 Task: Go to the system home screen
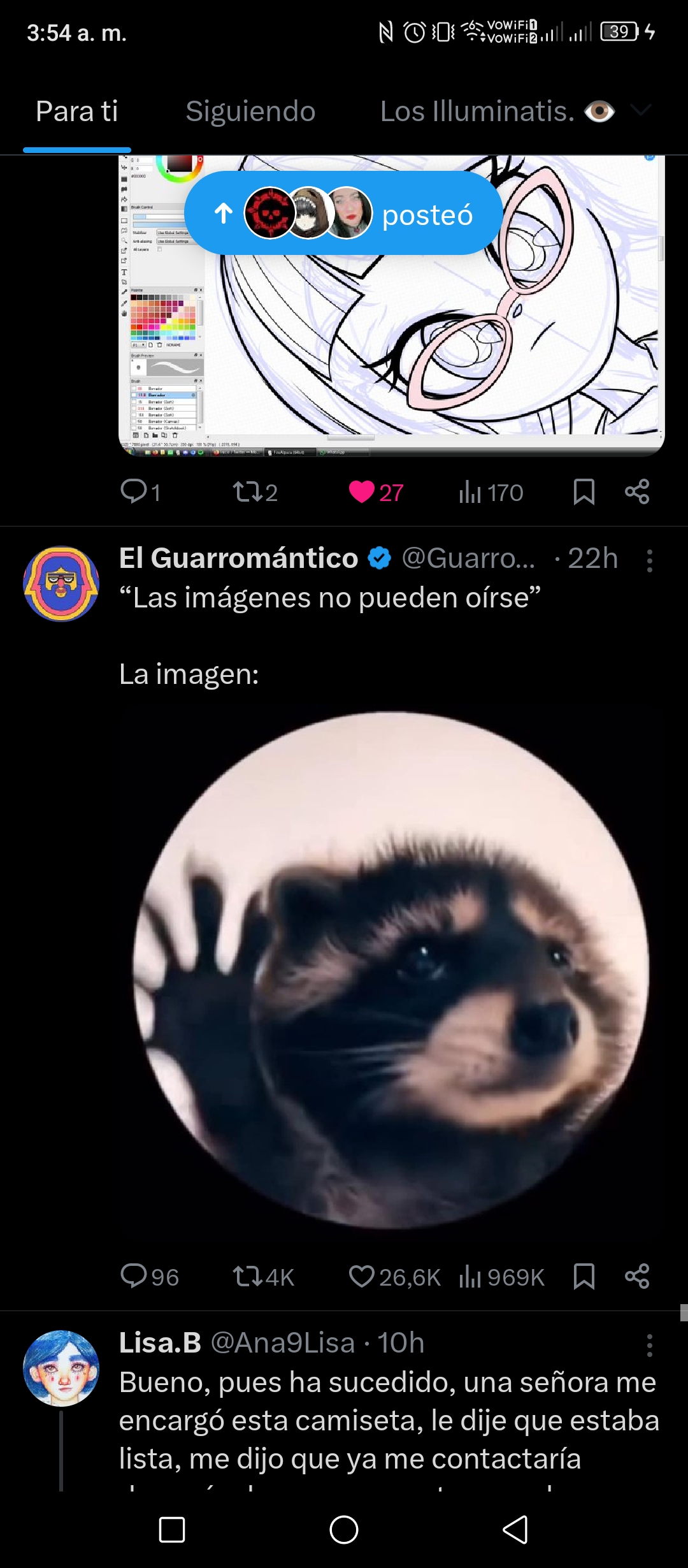pos(344,1530)
